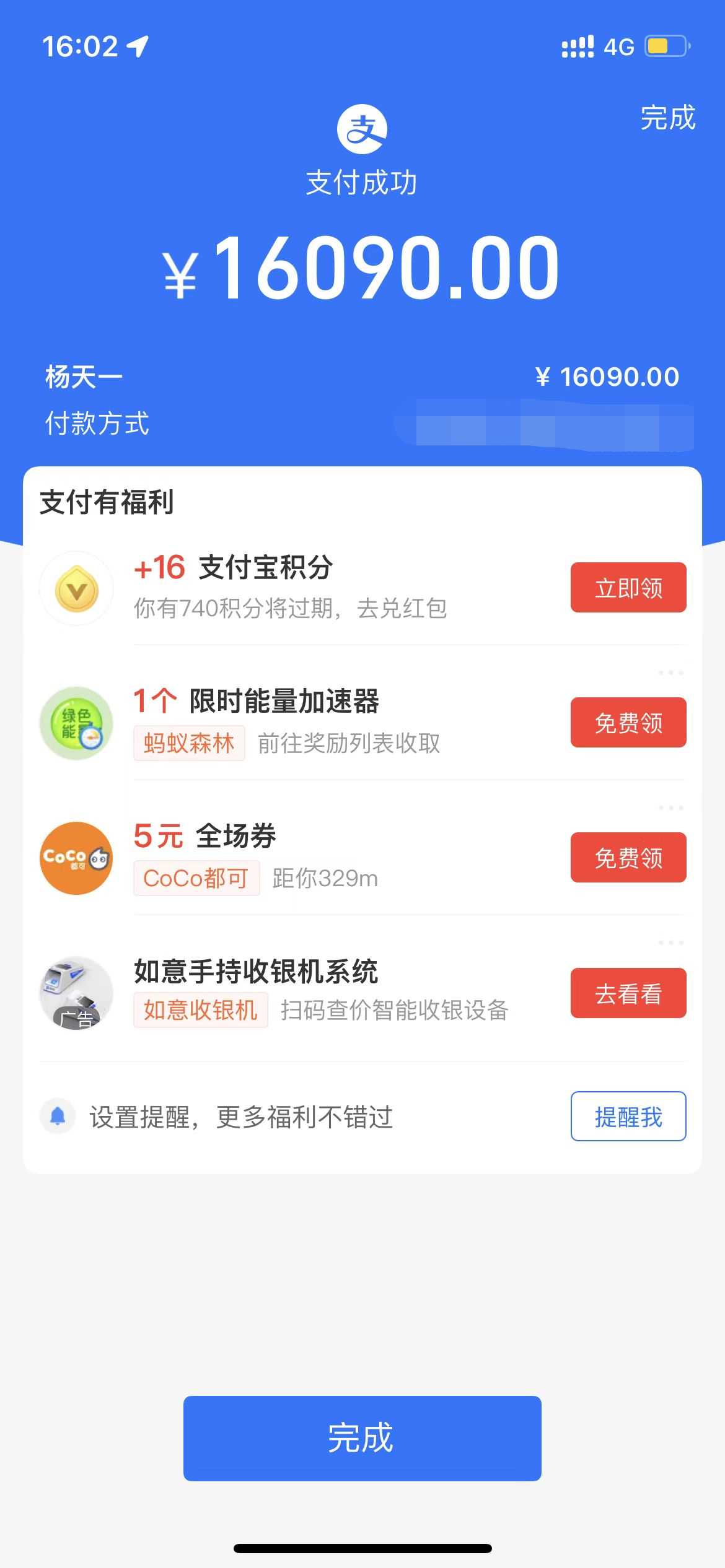
Task: Tap 免费领 for the 限时能量加速器
Action: click(x=628, y=723)
